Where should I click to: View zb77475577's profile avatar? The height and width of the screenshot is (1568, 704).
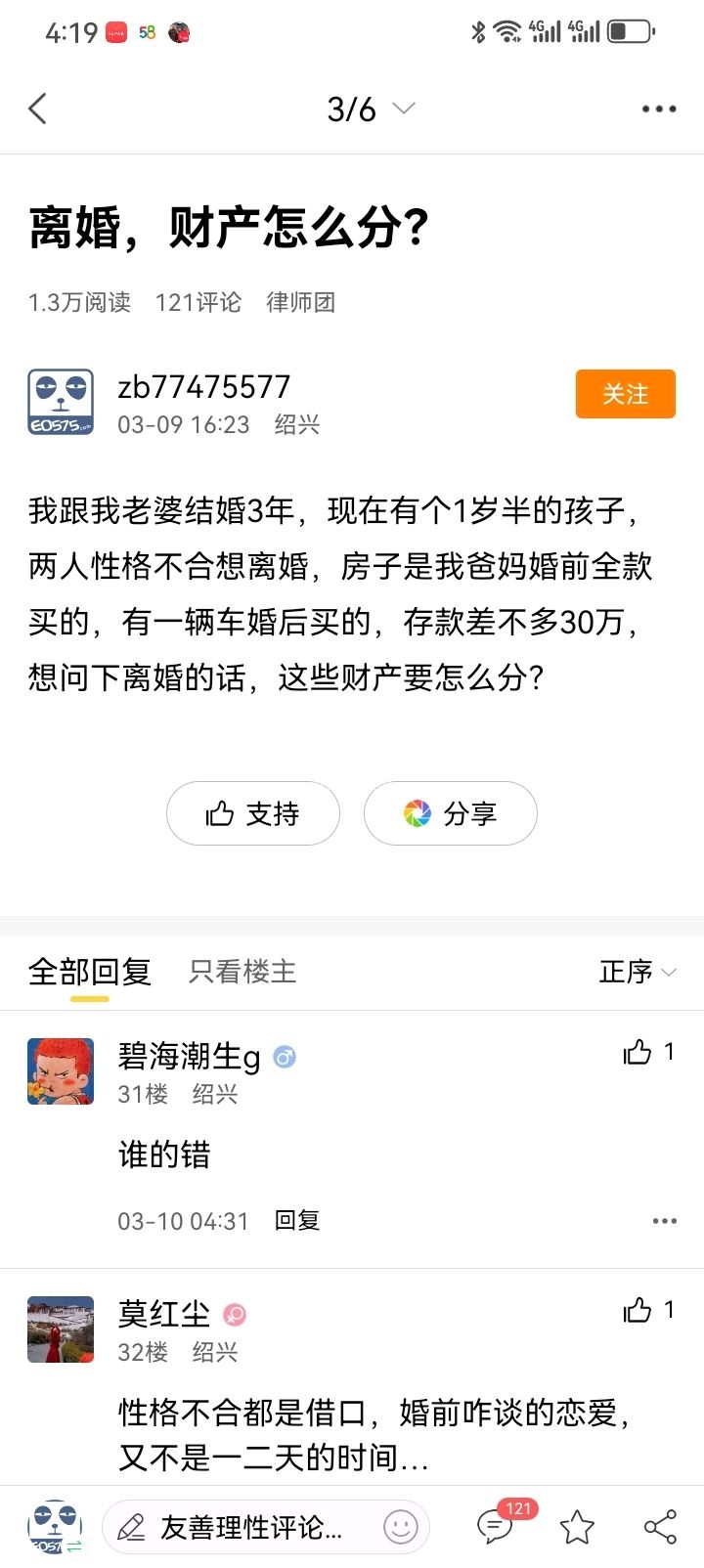click(61, 402)
